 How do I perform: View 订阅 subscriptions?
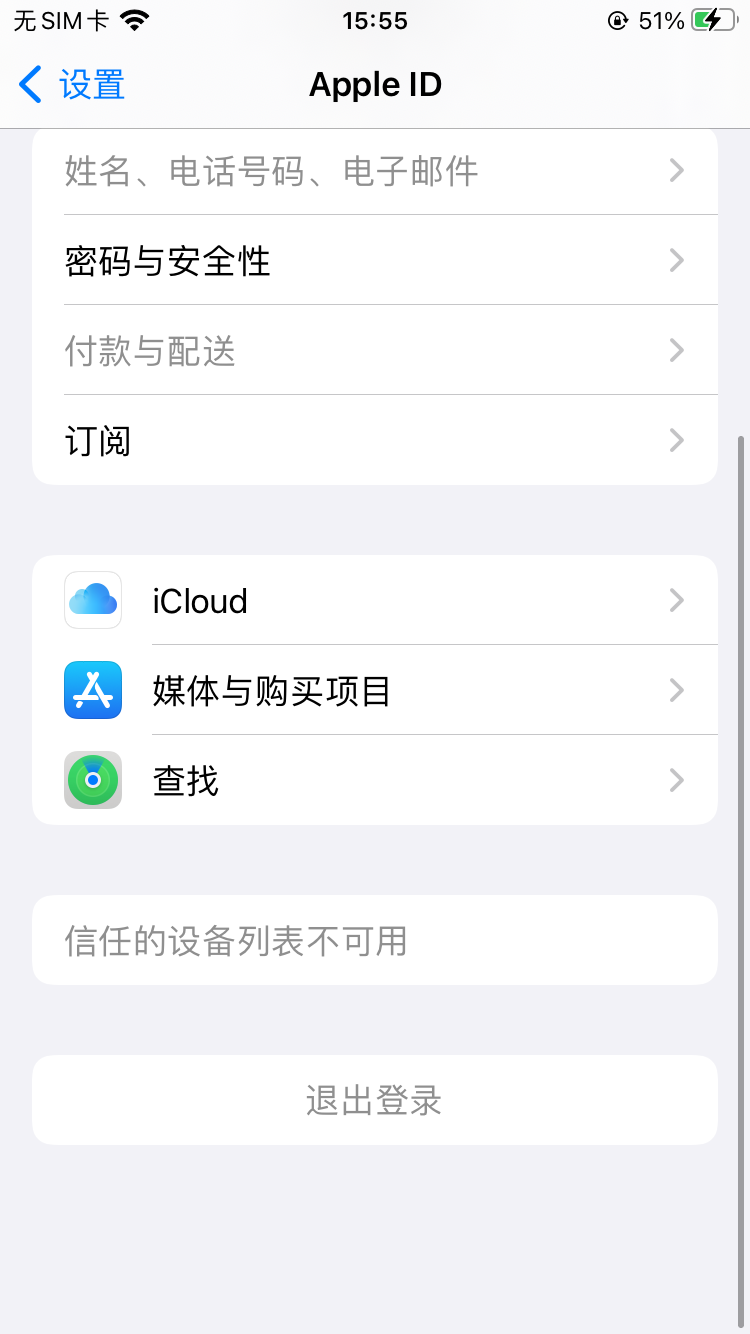click(x=374, y=441)
